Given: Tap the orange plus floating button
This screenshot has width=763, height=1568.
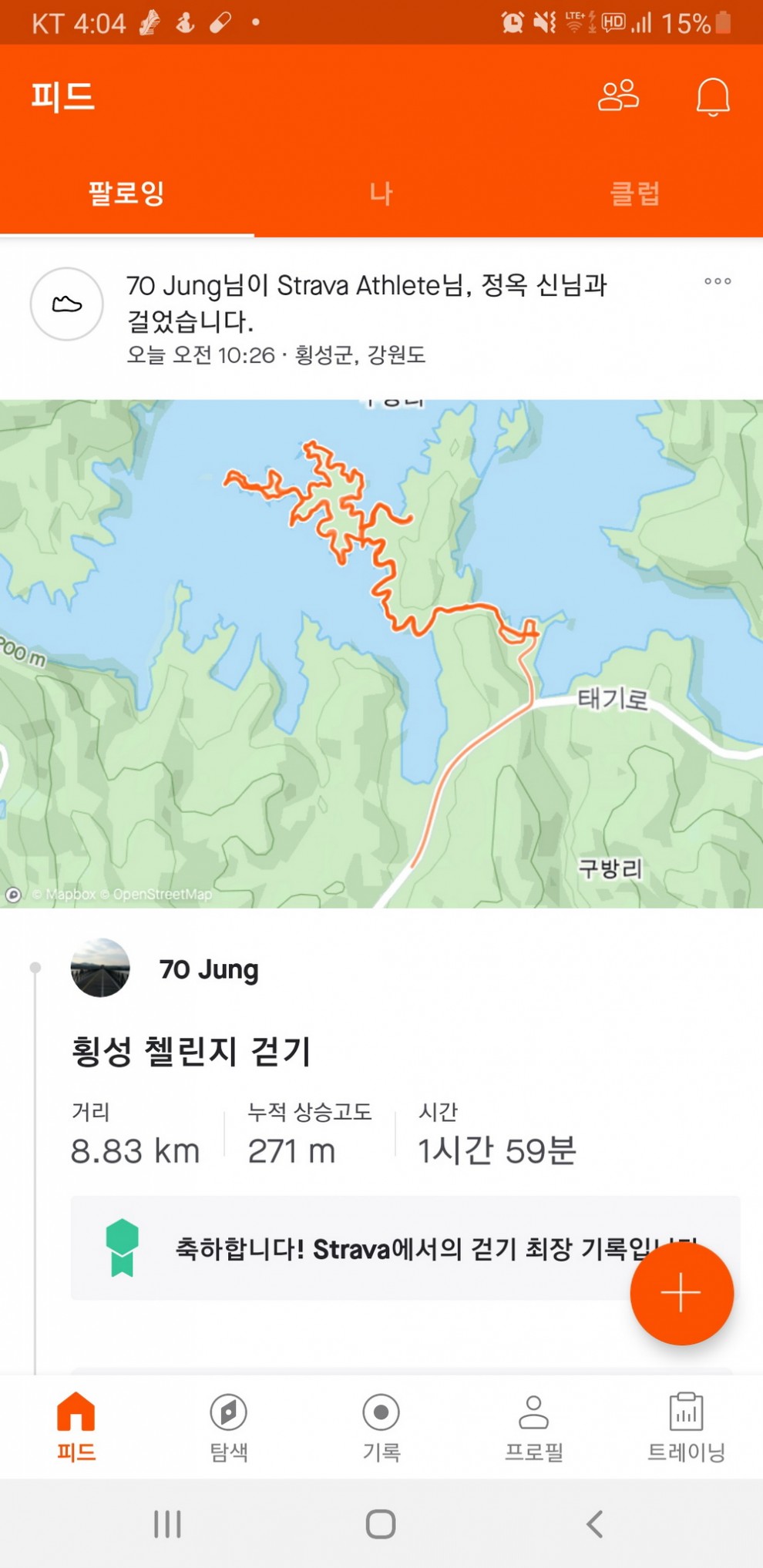Looking at the screenshot, I should [x=681, y=1293].
